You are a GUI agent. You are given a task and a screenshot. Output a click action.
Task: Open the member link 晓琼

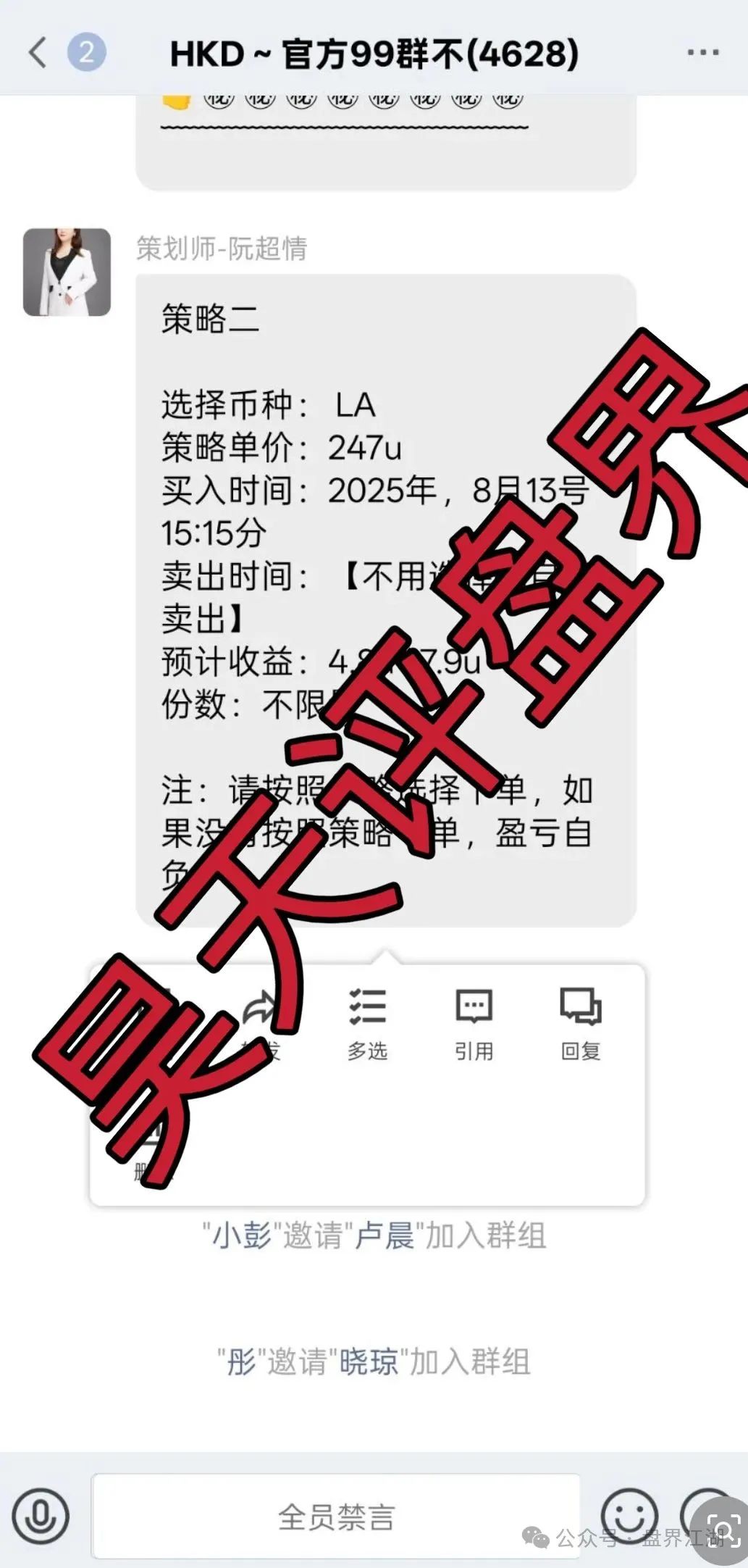click(370, 1361)
